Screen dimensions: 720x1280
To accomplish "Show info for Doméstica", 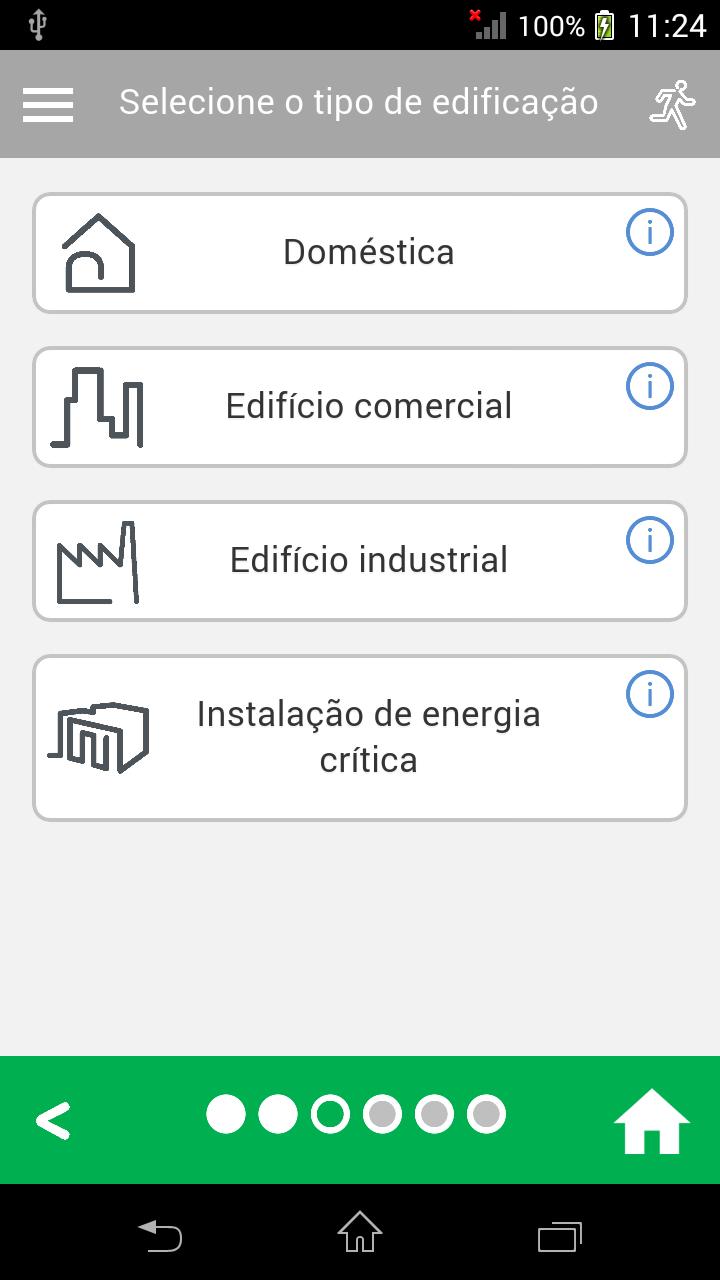I will pos(650,232).
